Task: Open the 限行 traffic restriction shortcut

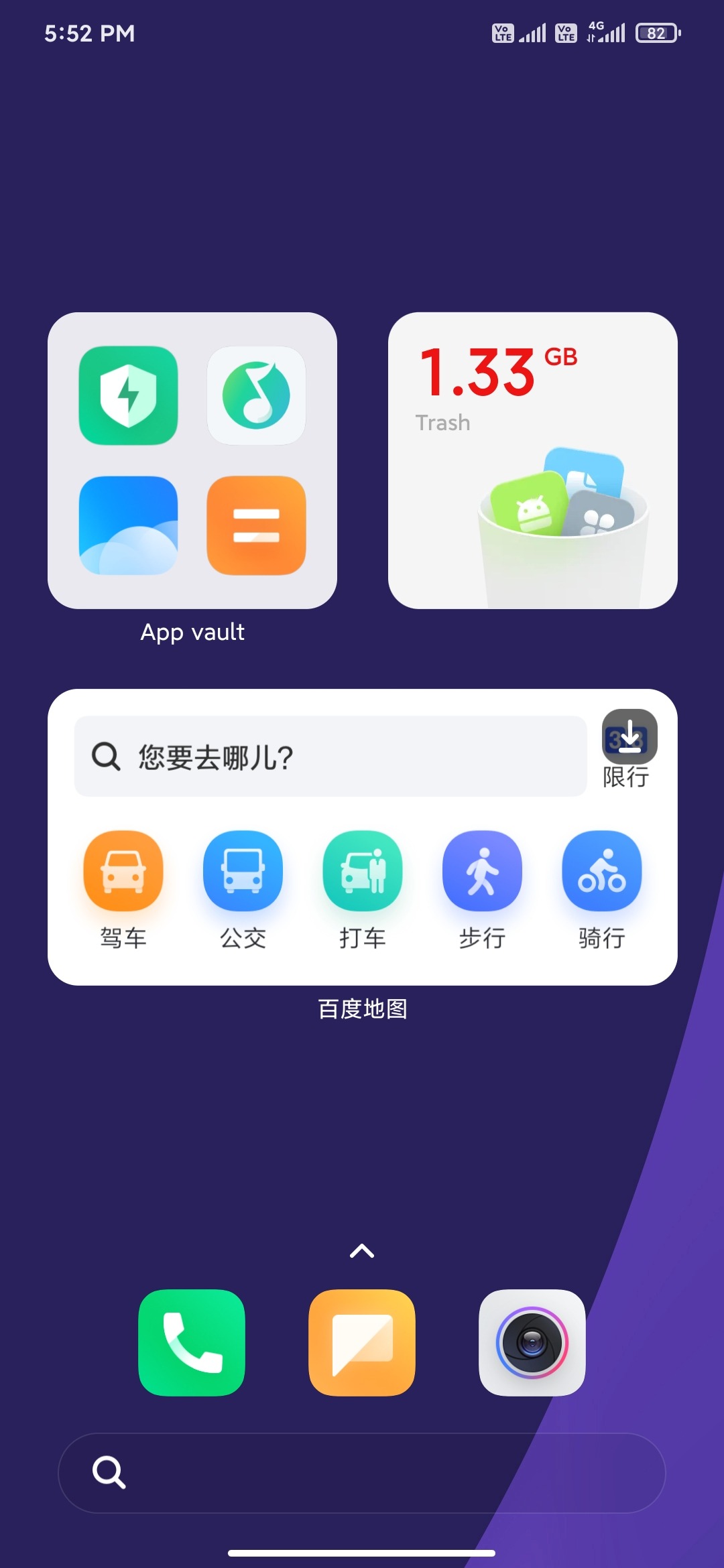Action: pos(629,748)
